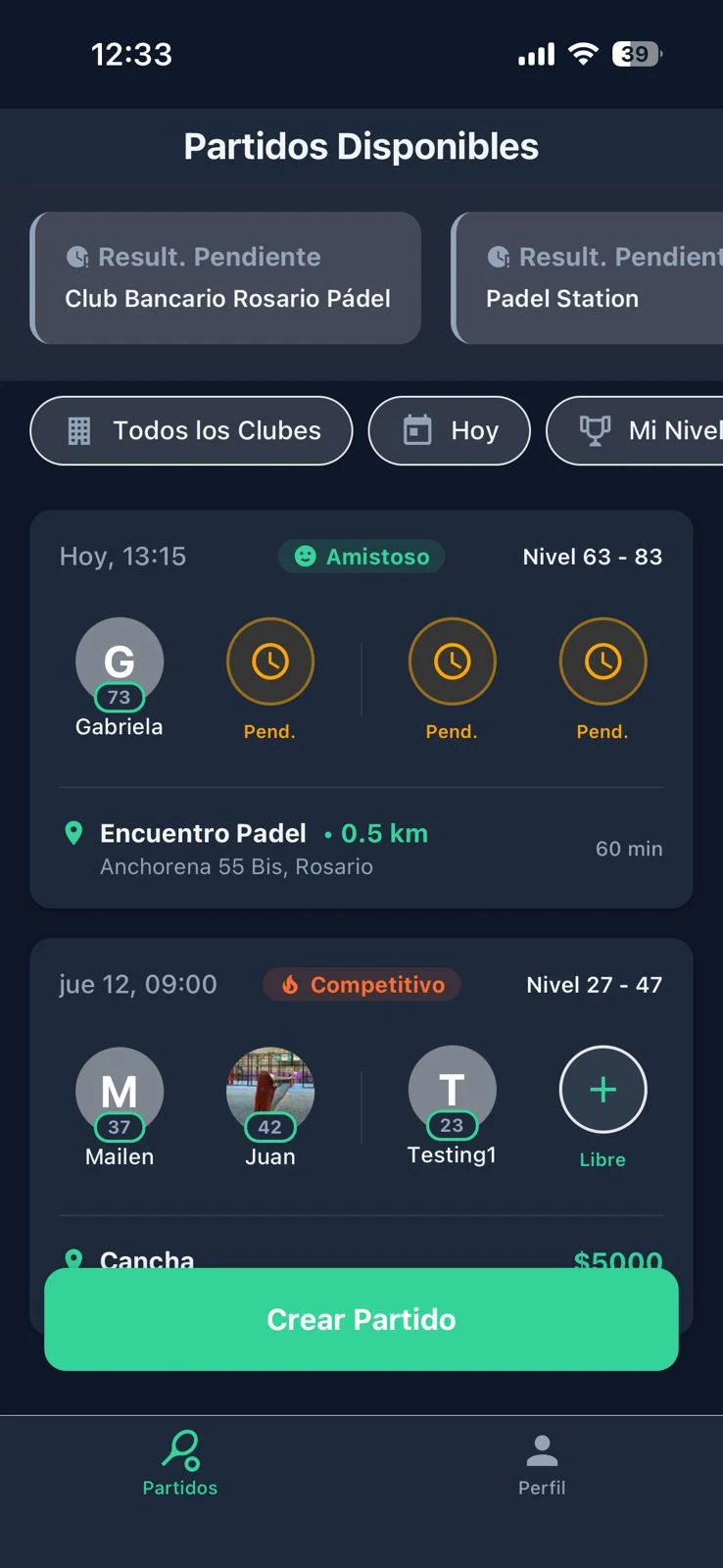View Juan's player profile photo
Screen dimensions: 723x1568
tap(270, 1092)
